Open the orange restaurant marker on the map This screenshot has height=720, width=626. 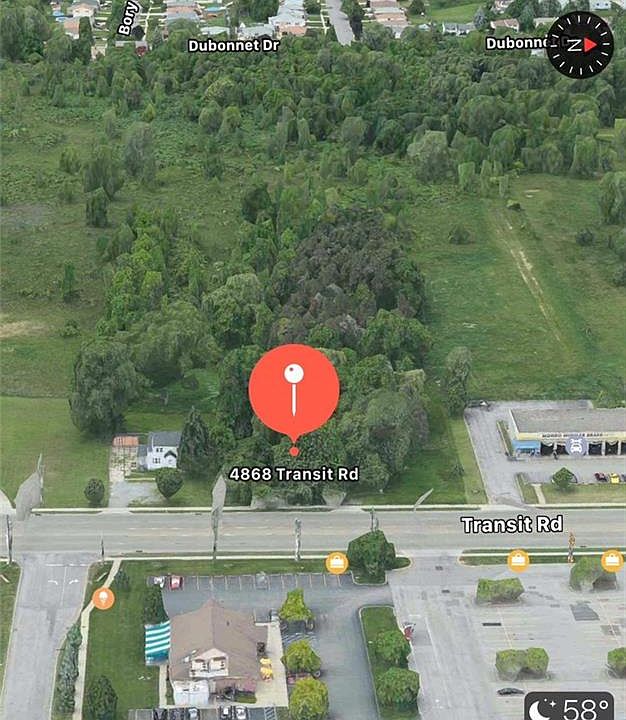[103, 598]
